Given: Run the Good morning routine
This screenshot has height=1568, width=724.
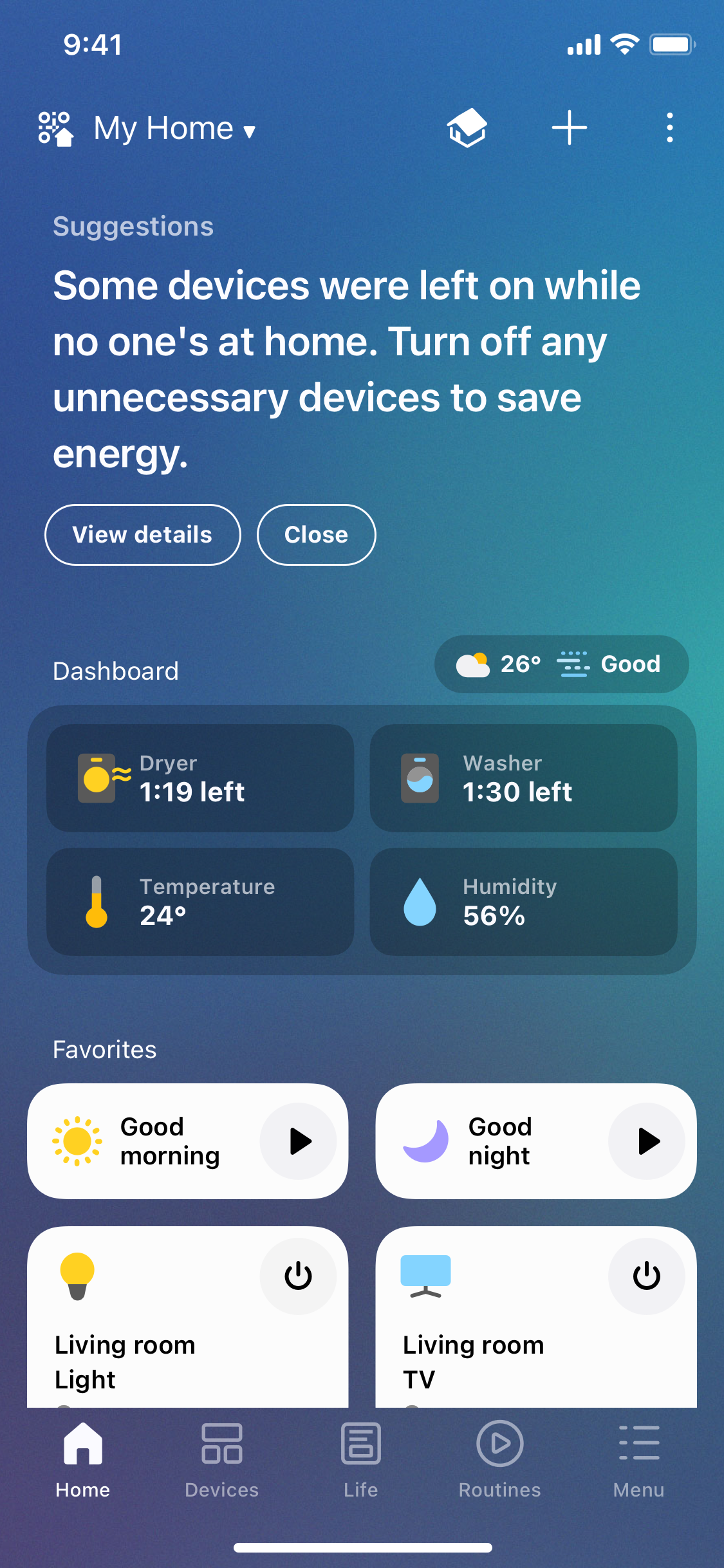Looking at the screenshot, I should click(x=299, y=1141).
